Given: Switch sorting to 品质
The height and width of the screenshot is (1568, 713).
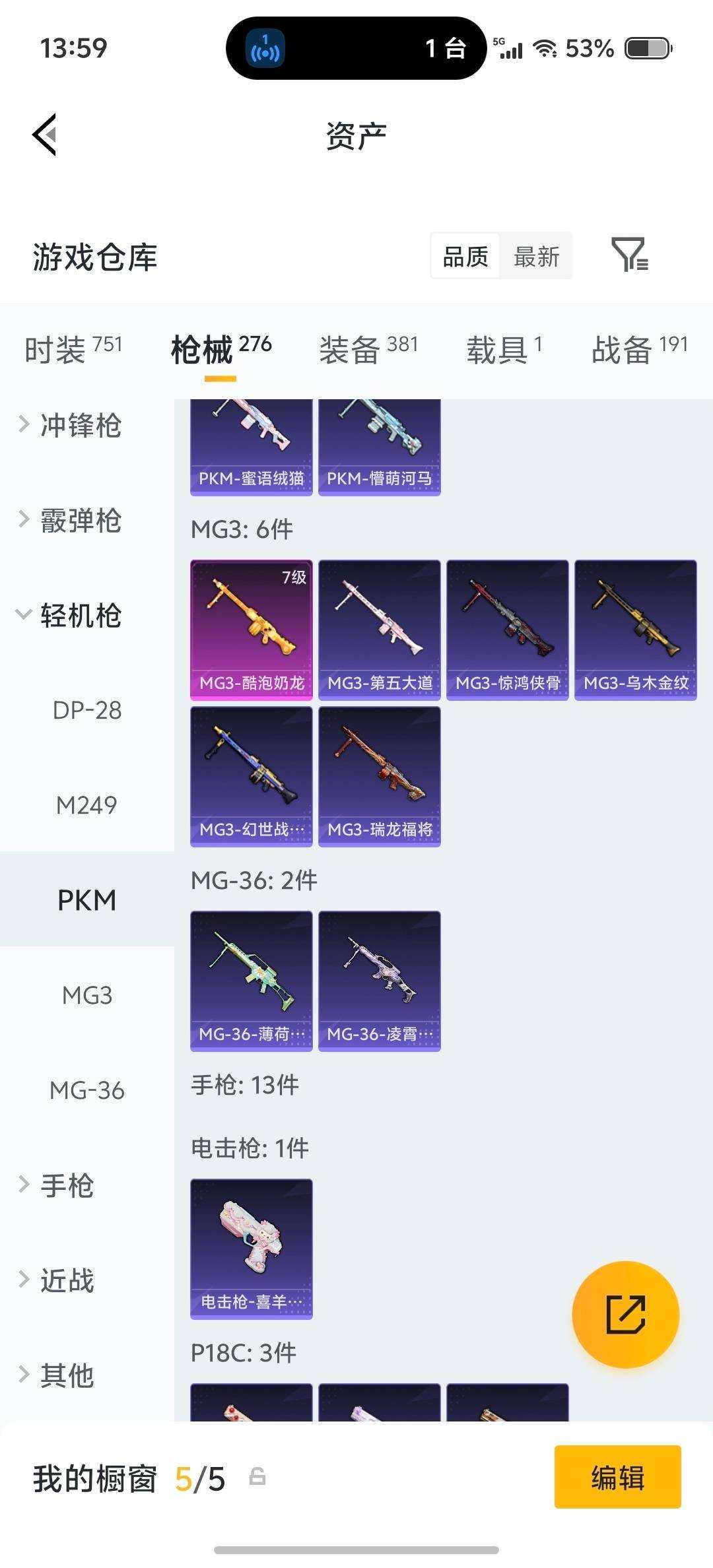Looking at the screenshot, I should coord(465,256).
